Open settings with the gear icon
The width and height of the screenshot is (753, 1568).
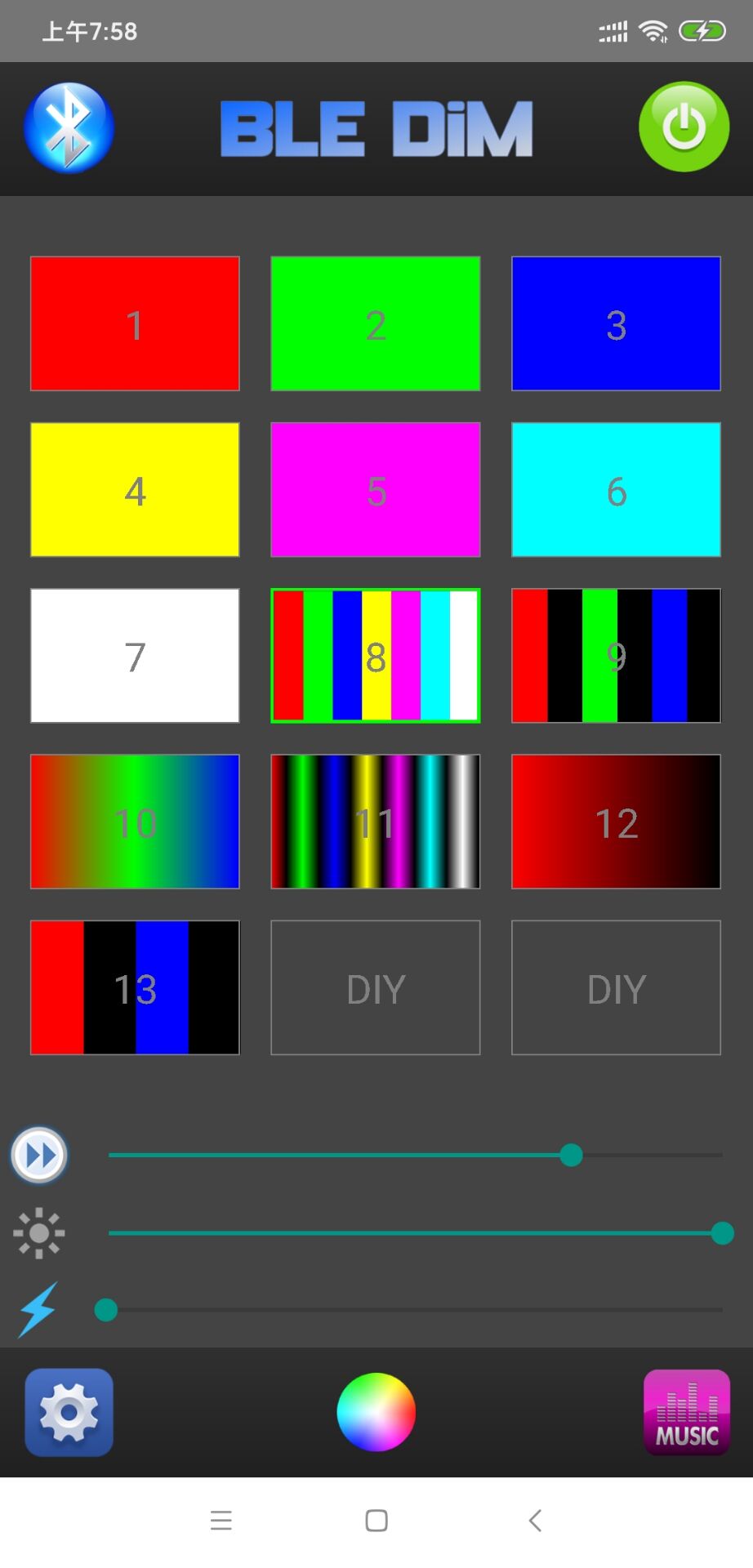69,1412
